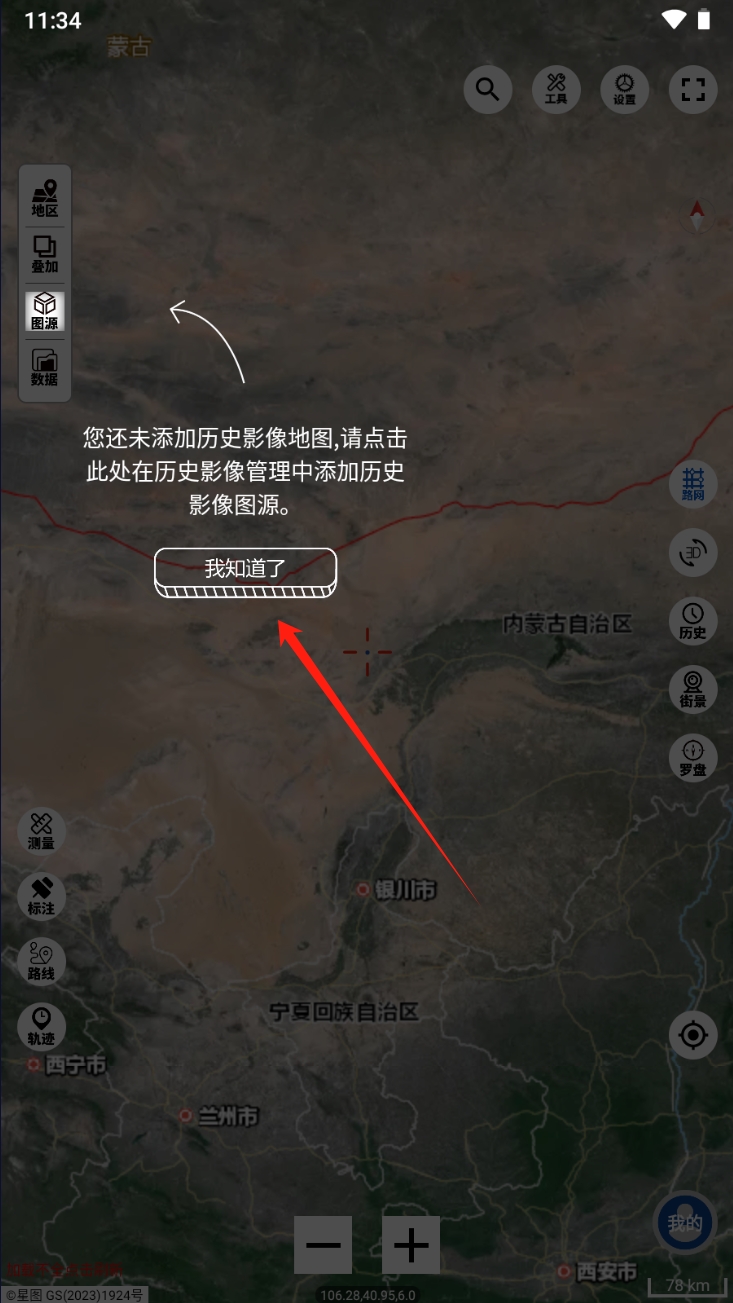Zoom in with the plus button
The image size is (733, 1303).
[411, 1245]
